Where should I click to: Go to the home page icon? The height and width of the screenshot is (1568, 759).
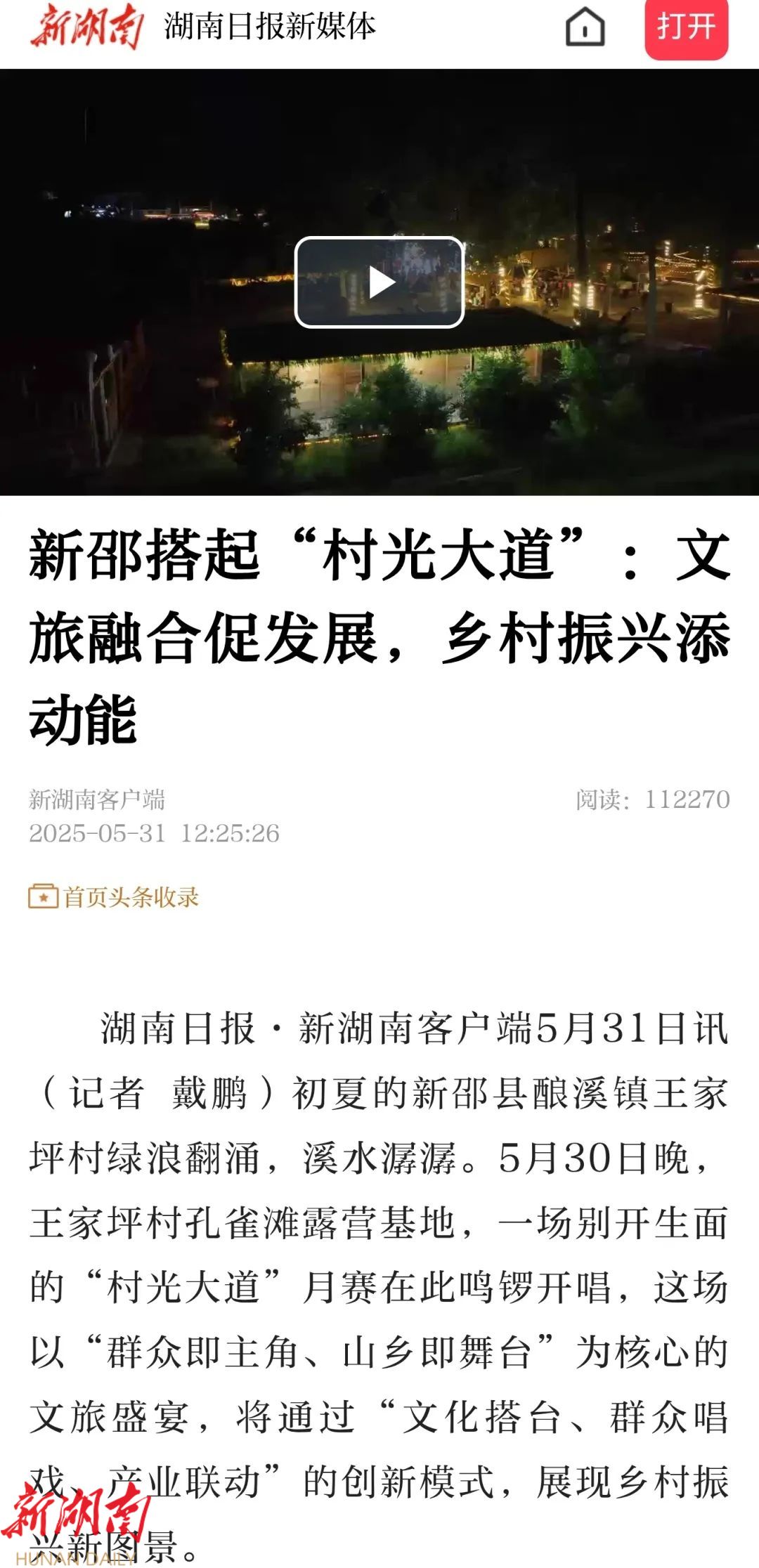click(585, 27)
